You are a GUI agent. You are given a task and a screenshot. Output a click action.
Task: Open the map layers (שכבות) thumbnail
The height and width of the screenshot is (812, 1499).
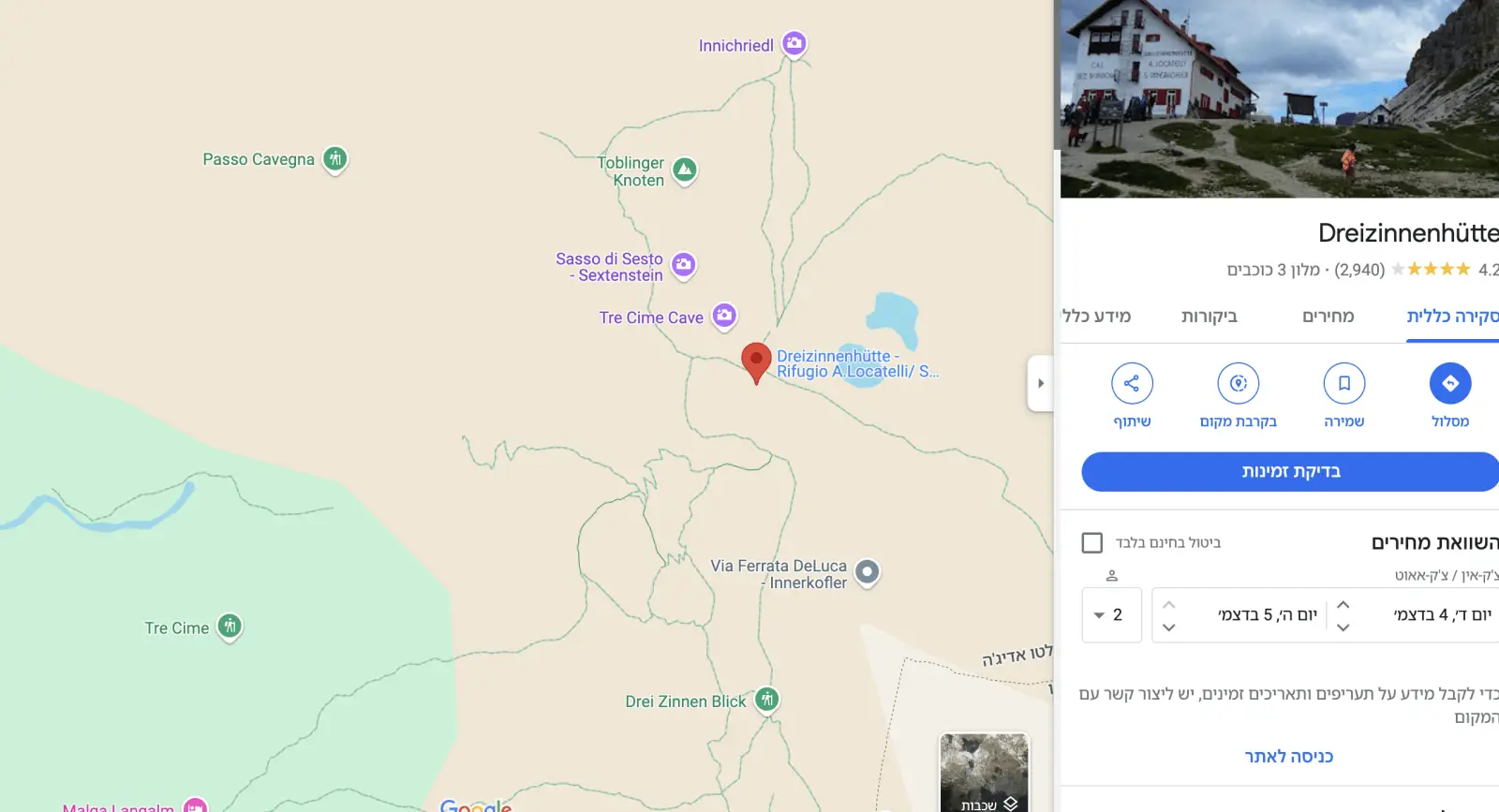984,773
